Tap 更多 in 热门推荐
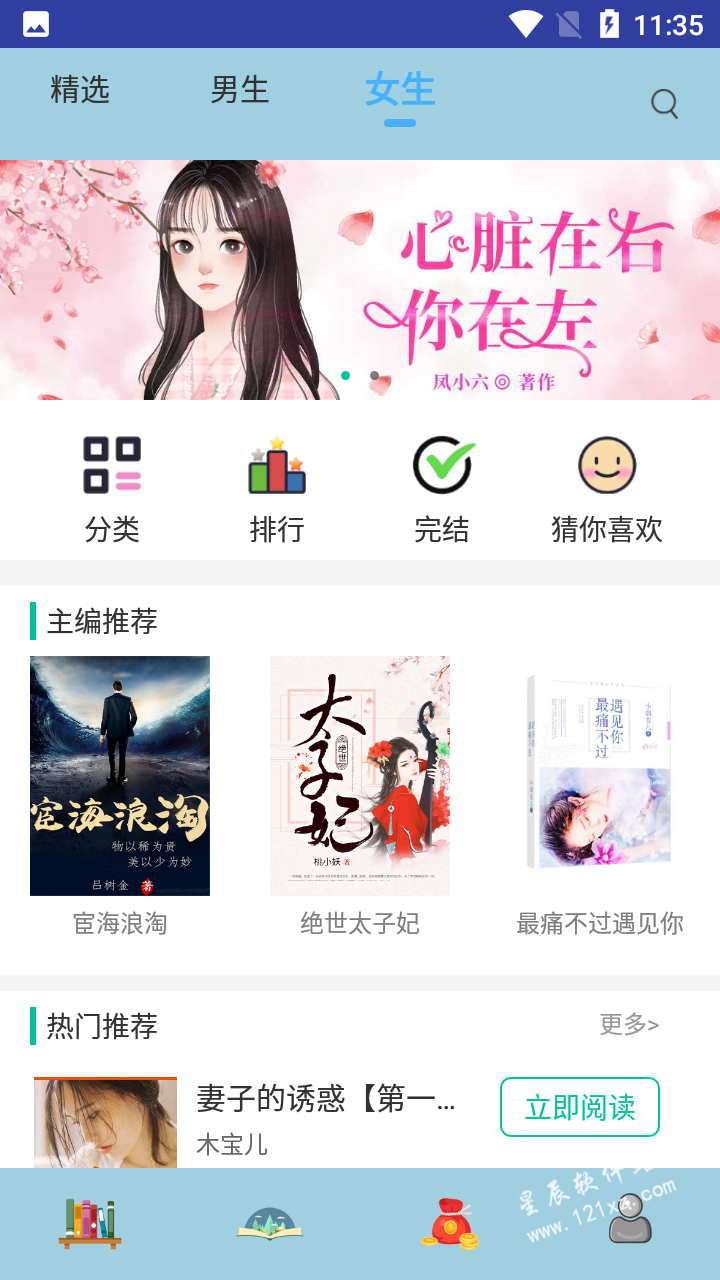 [629, 1025]
